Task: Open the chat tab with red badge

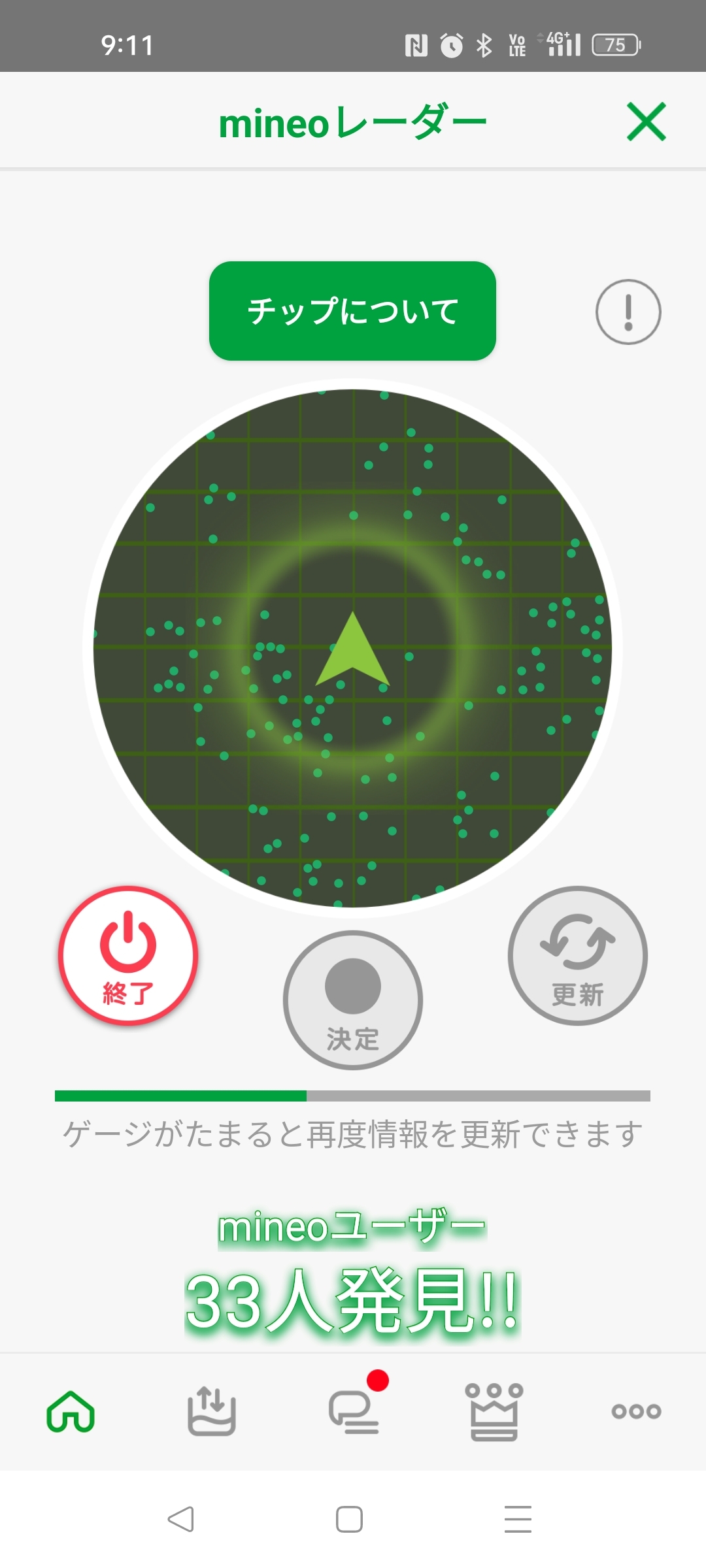Action: coord(354,1411)
